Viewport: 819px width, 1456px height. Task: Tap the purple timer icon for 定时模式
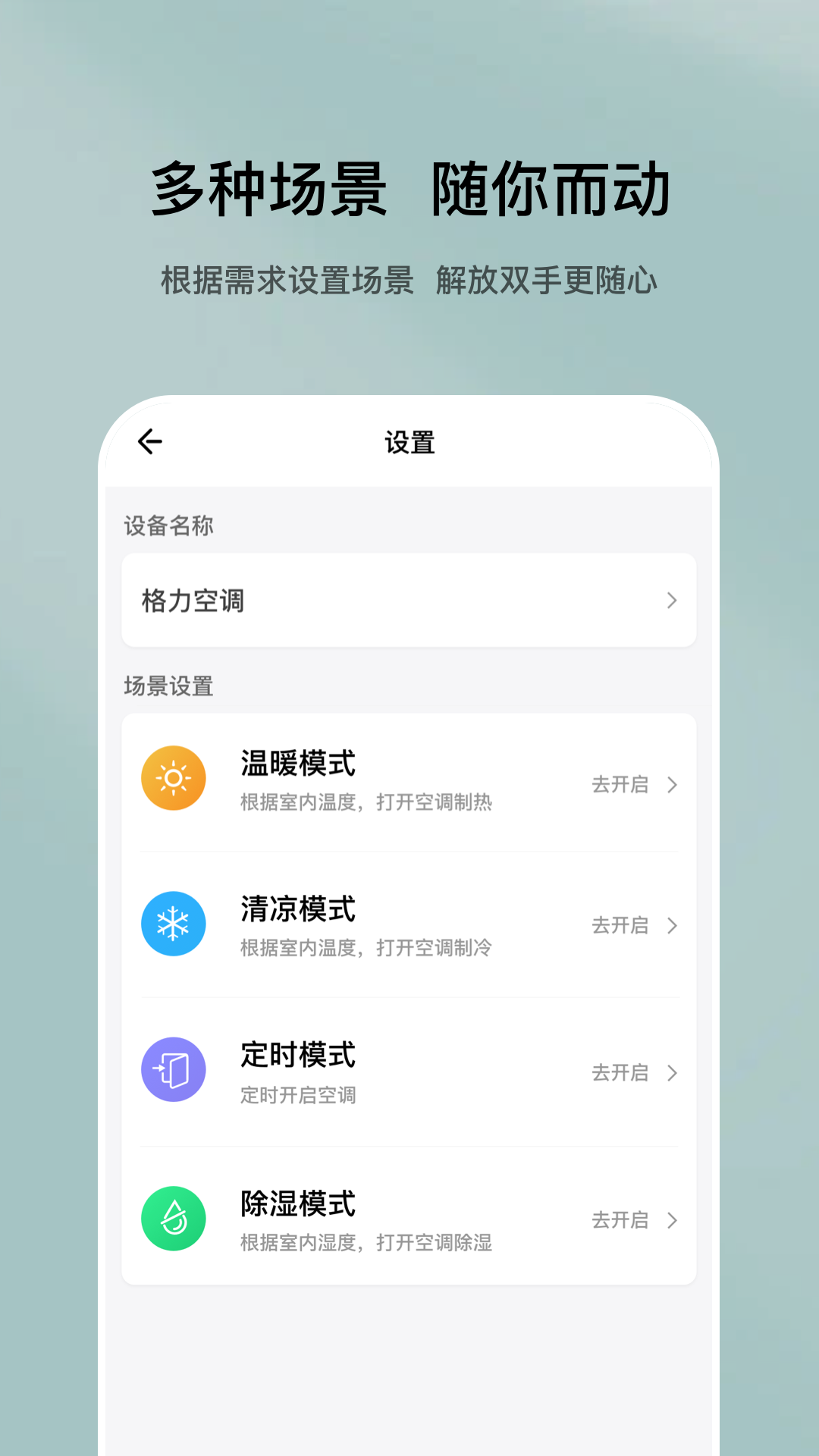click(x=174, y=1068)
